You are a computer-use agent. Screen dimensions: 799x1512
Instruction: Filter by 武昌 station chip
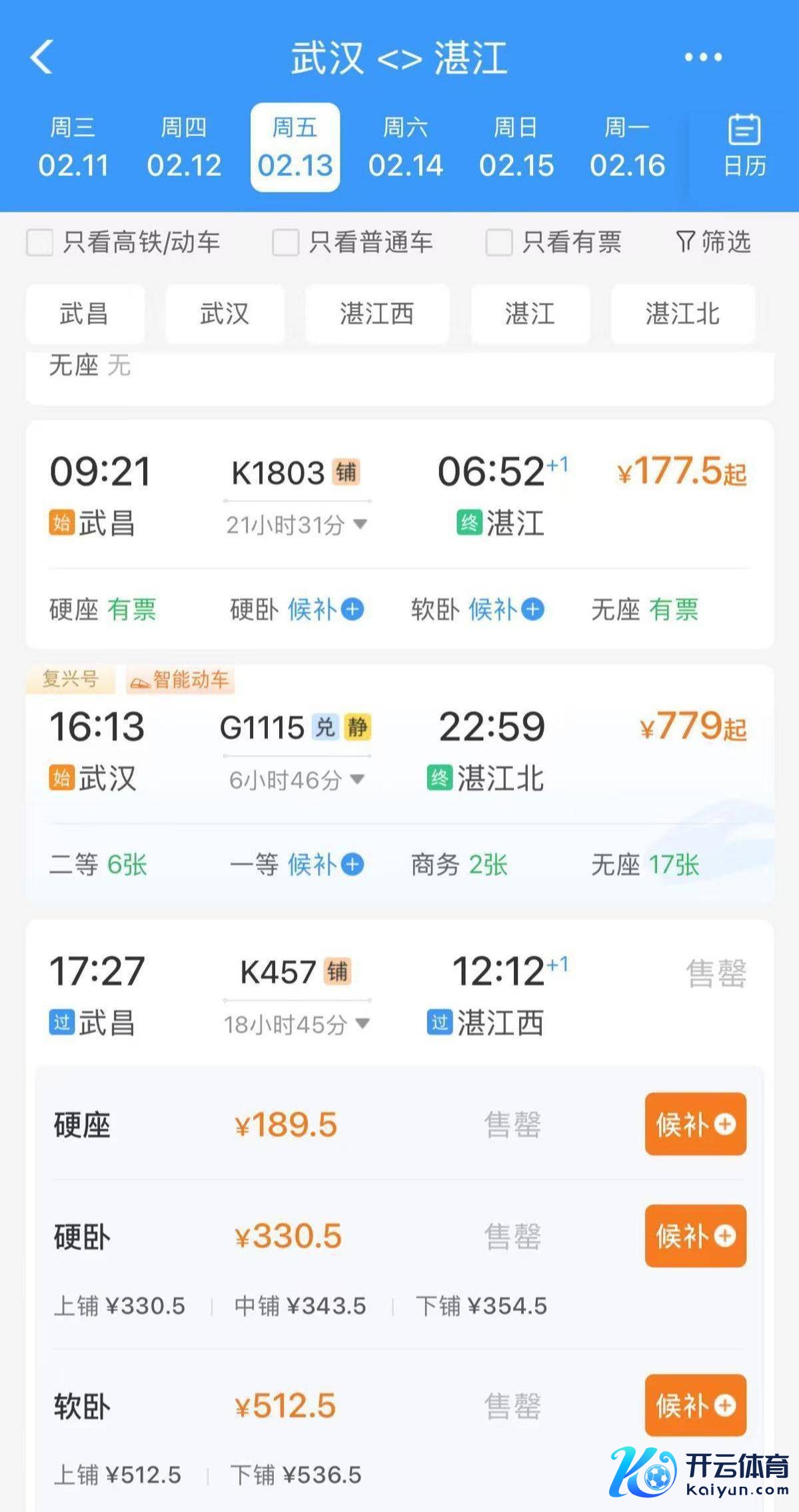[85, 314]
